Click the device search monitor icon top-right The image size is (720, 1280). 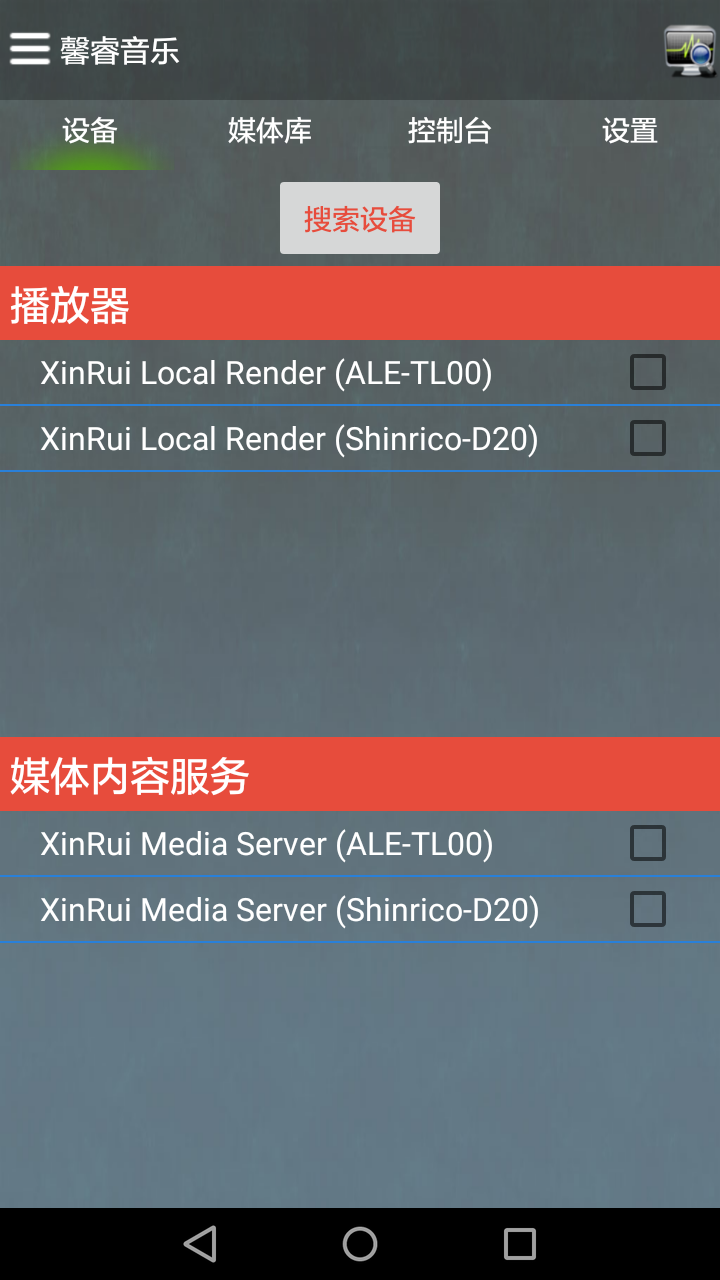[x=689, y=48]
